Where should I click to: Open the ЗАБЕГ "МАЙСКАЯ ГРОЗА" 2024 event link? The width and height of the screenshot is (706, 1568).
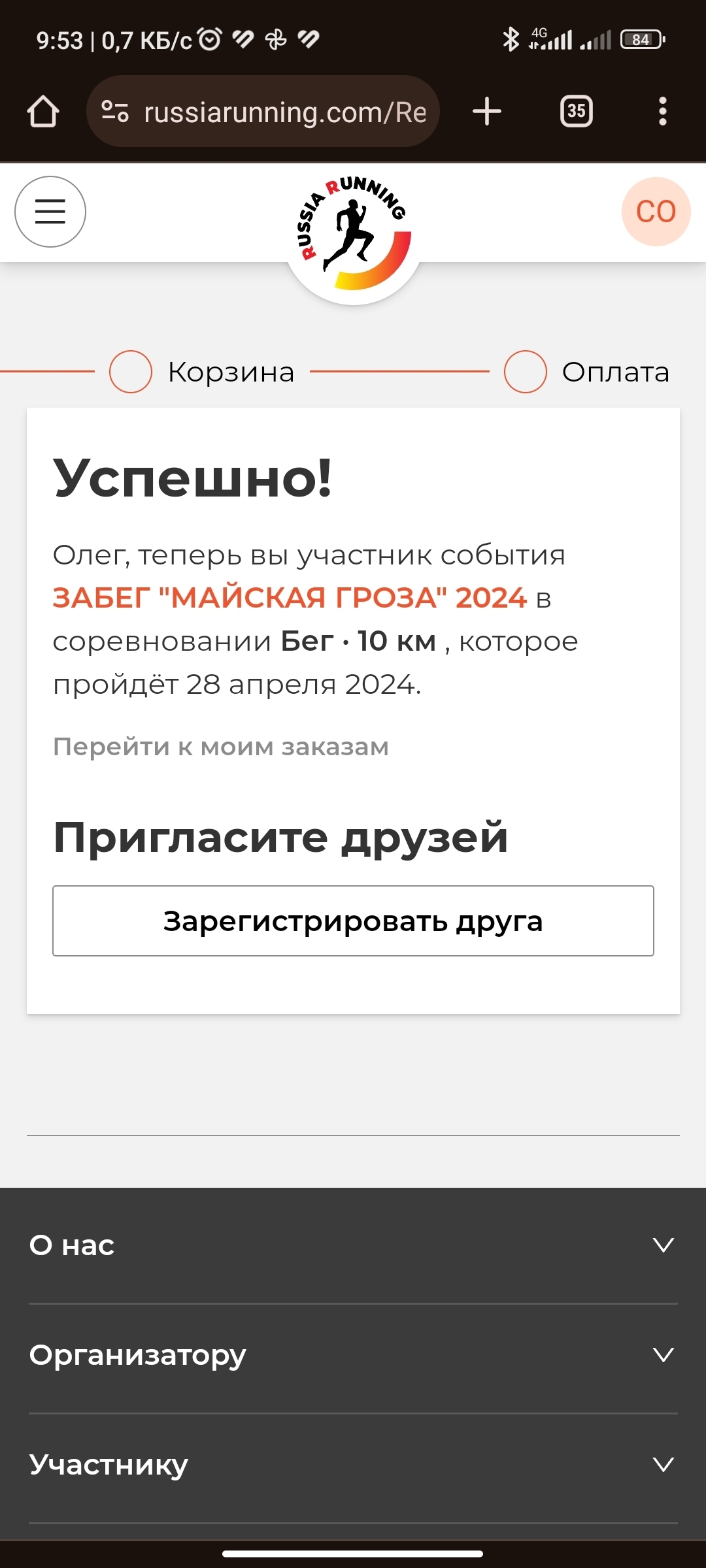pos(290,598)
